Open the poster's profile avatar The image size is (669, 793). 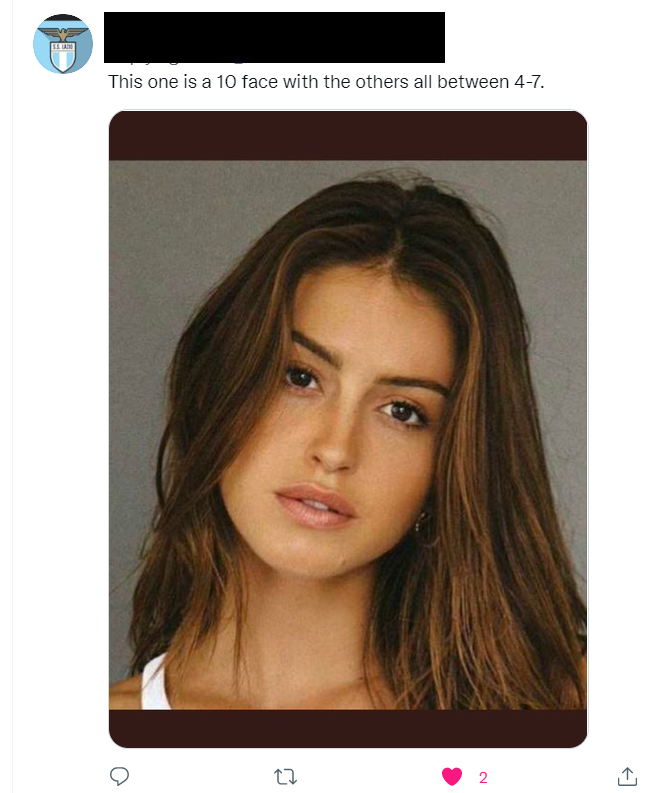[x=63, y=45]
